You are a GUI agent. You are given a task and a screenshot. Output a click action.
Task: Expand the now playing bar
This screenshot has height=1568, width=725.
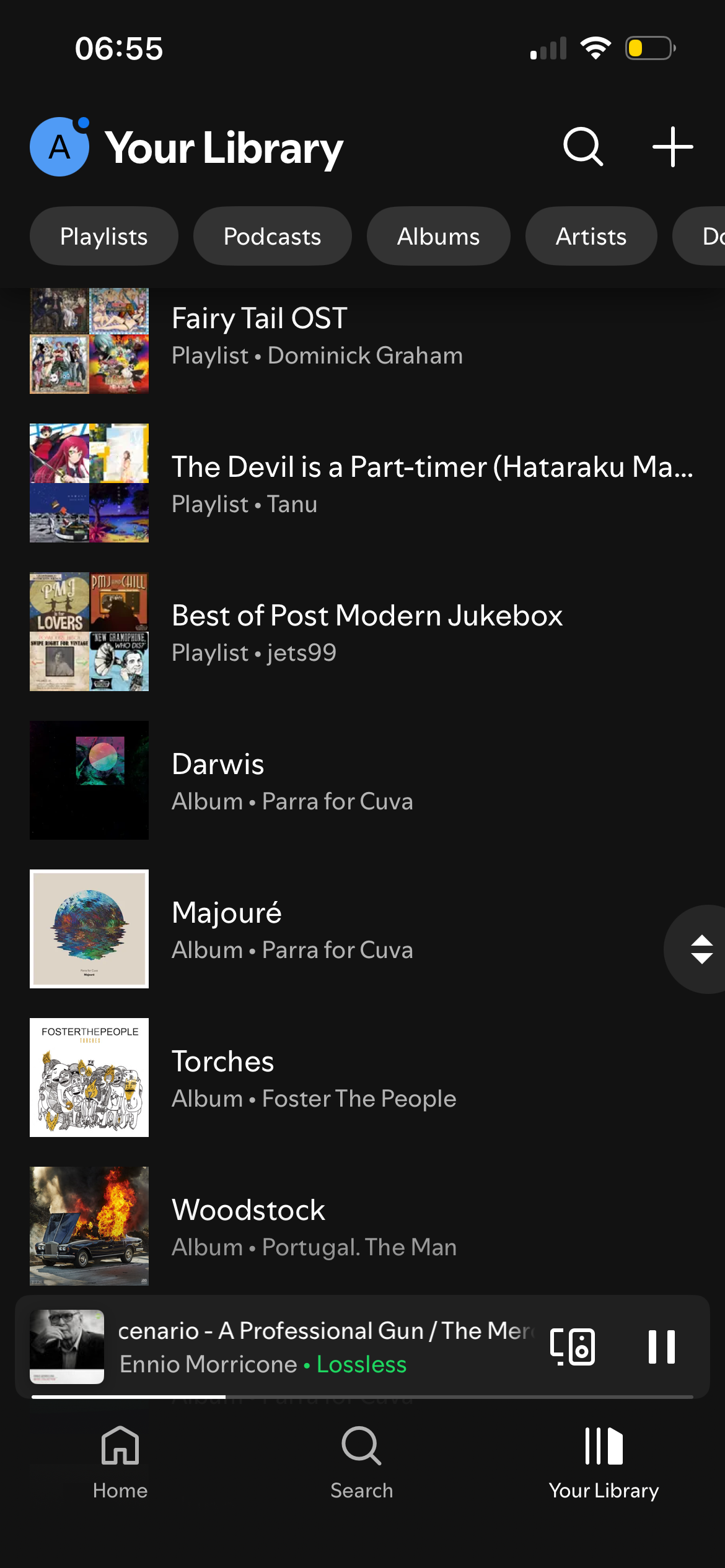(x=322, y=1347)
